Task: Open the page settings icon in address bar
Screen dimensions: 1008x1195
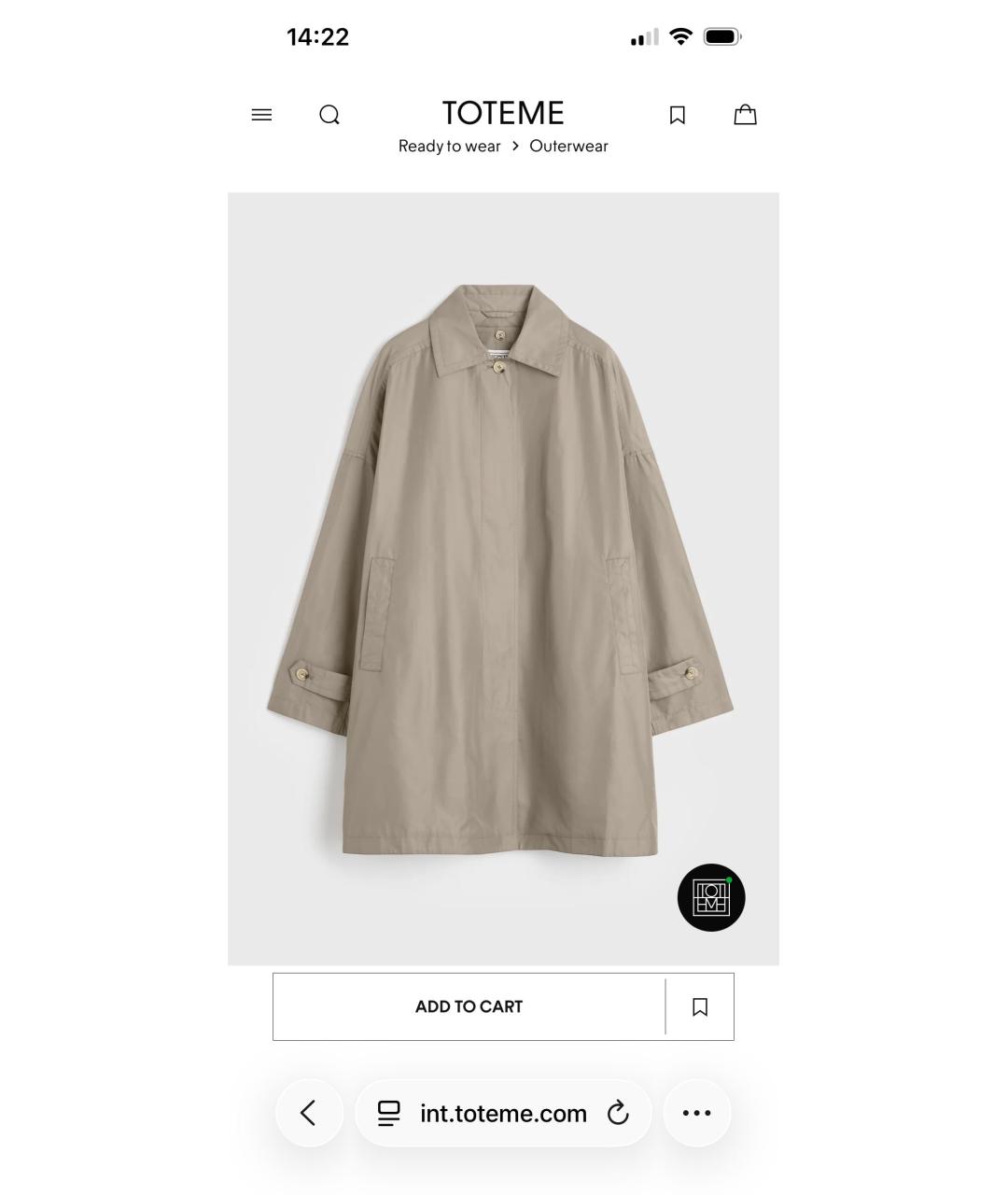Action: (389, 1113)
